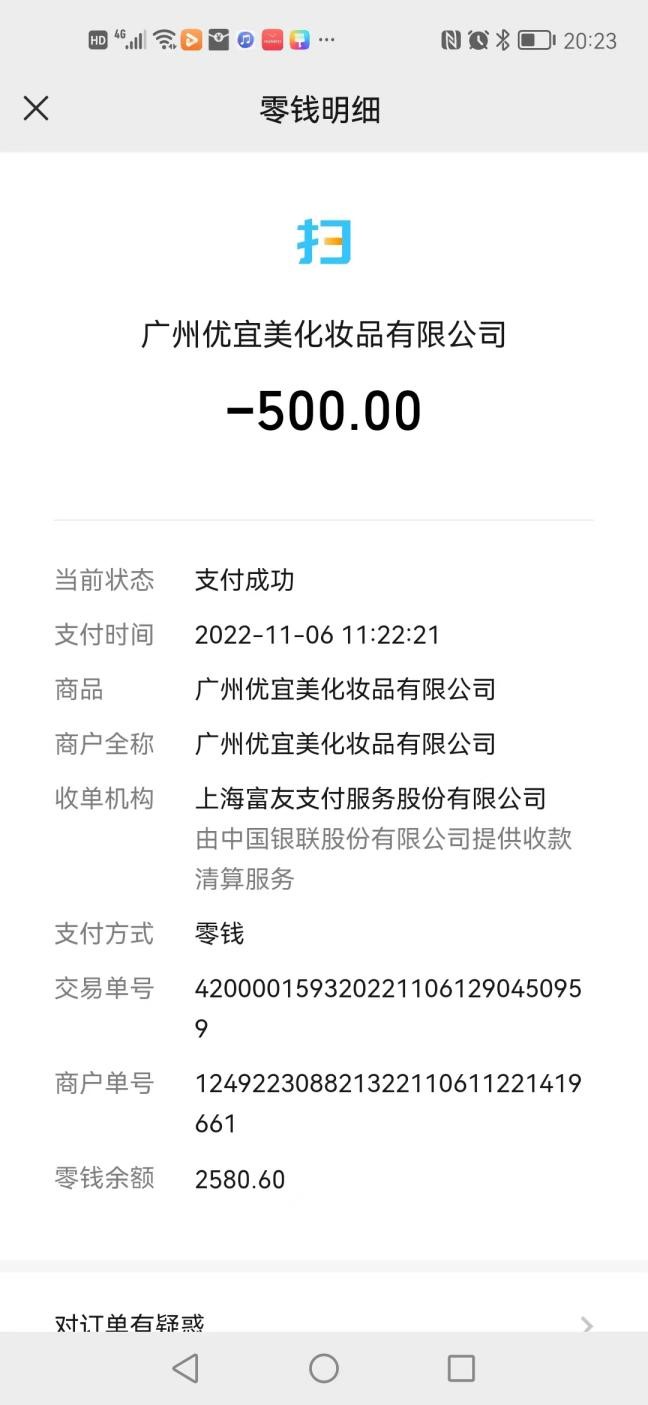Go back using the system navigation arrow
Image resolution: width=648 pixels, height=1405 pixels.
pyautogui.click(x=186, y=1368)
